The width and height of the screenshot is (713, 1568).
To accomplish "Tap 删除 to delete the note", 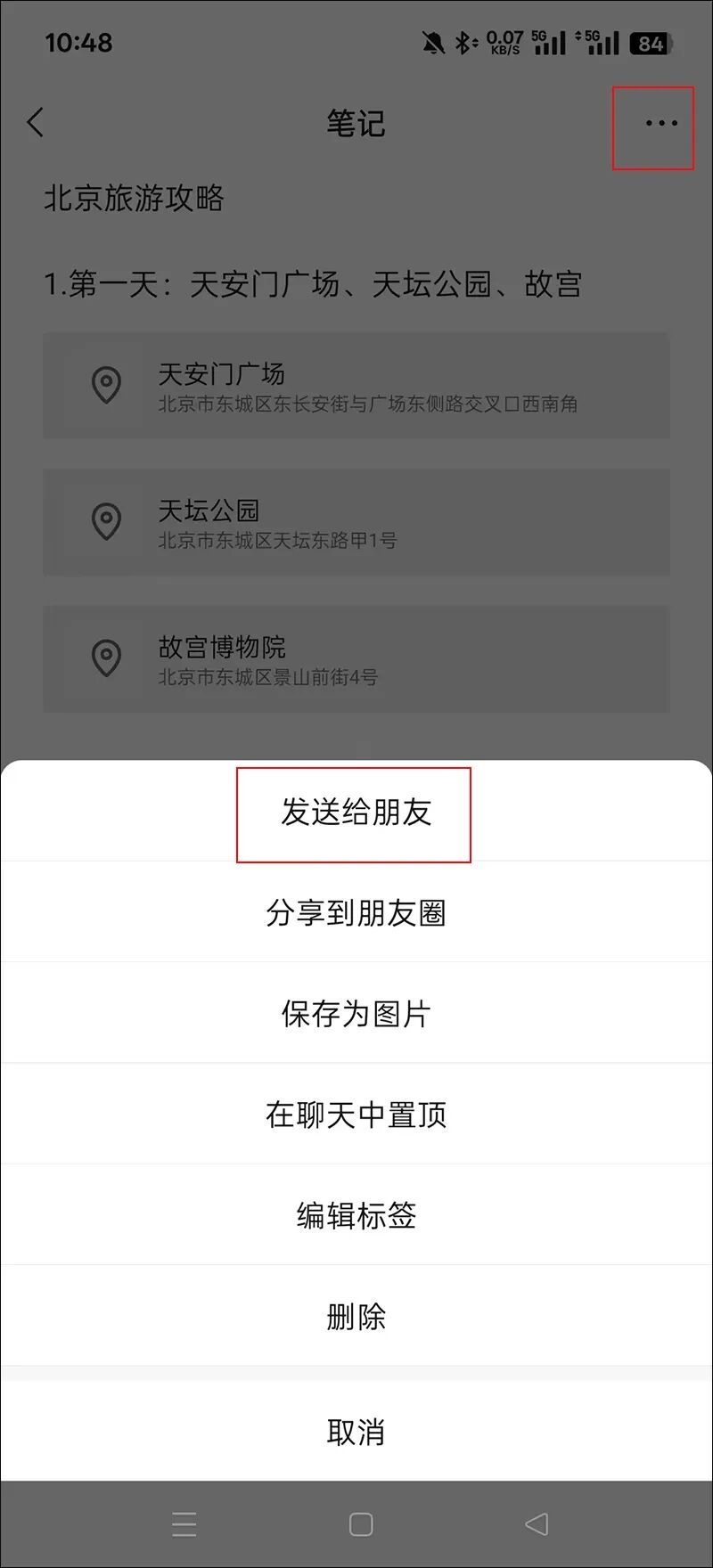I will (356, 1315).
